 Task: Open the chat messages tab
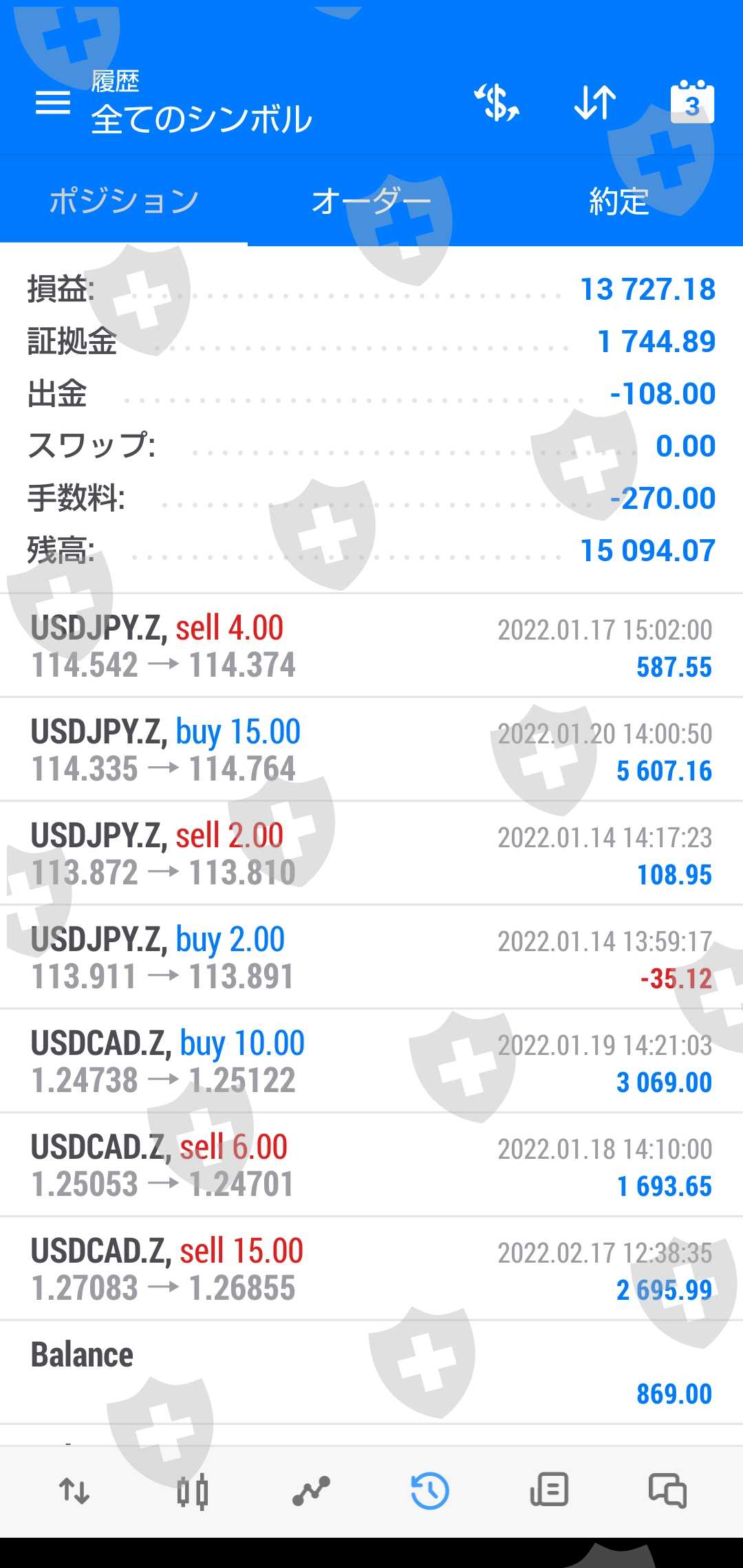click(667, 1491)
